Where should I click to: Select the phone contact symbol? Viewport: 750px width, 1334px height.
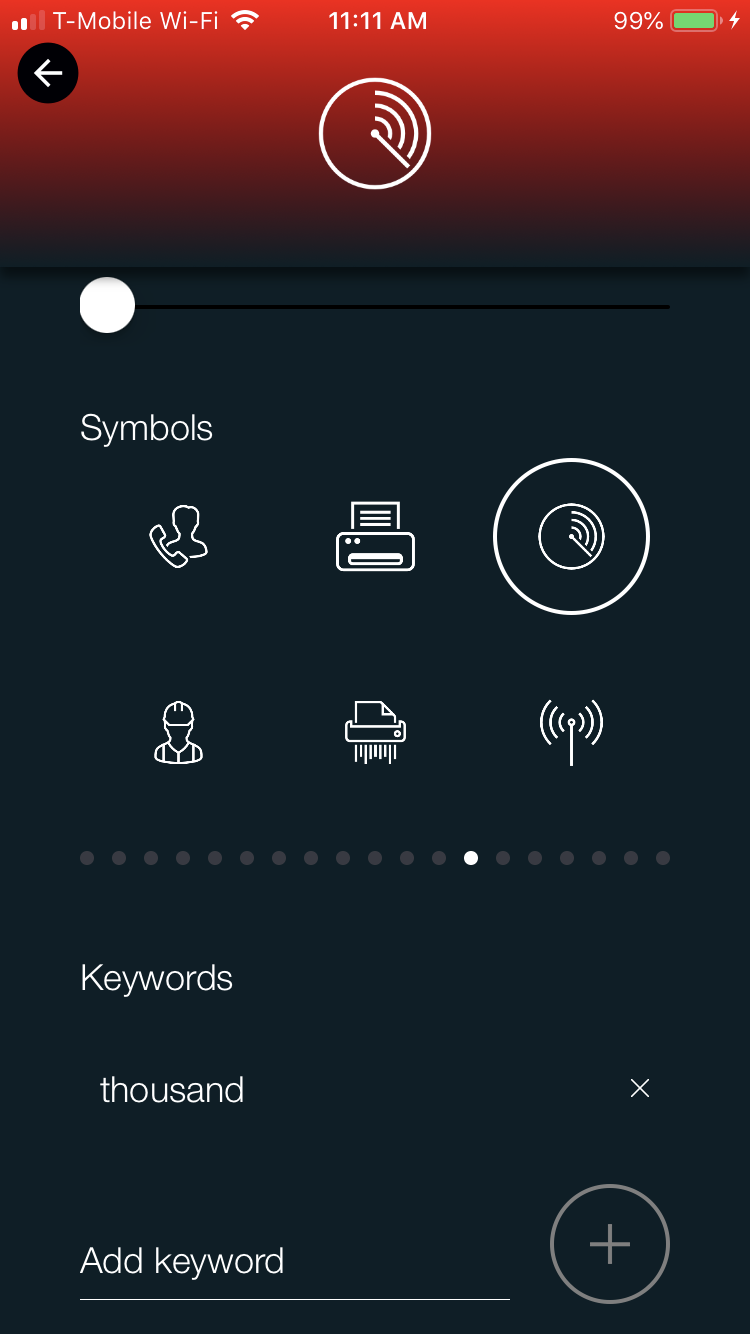click(x=178, y=537)
